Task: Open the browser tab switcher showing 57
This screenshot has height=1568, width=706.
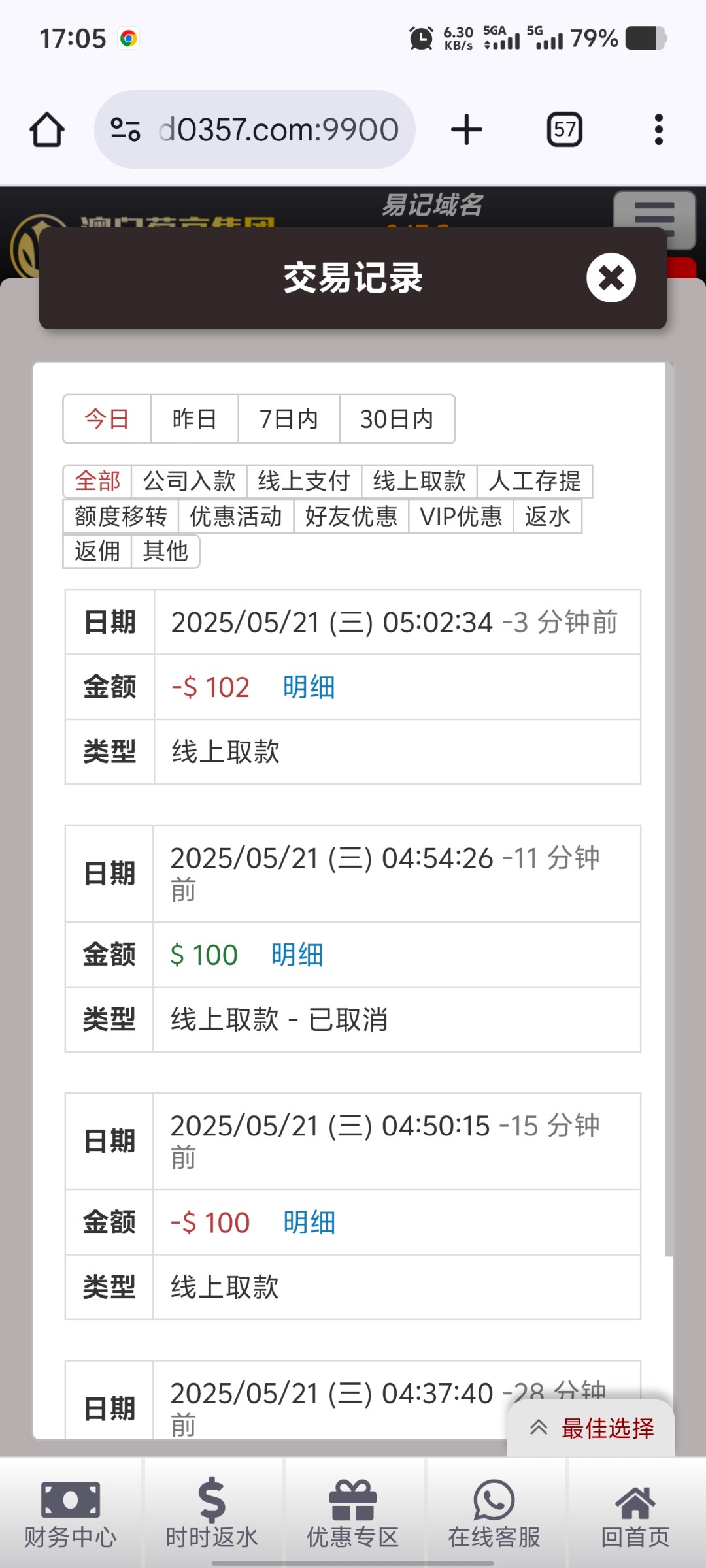Action: tap(565, 129)
